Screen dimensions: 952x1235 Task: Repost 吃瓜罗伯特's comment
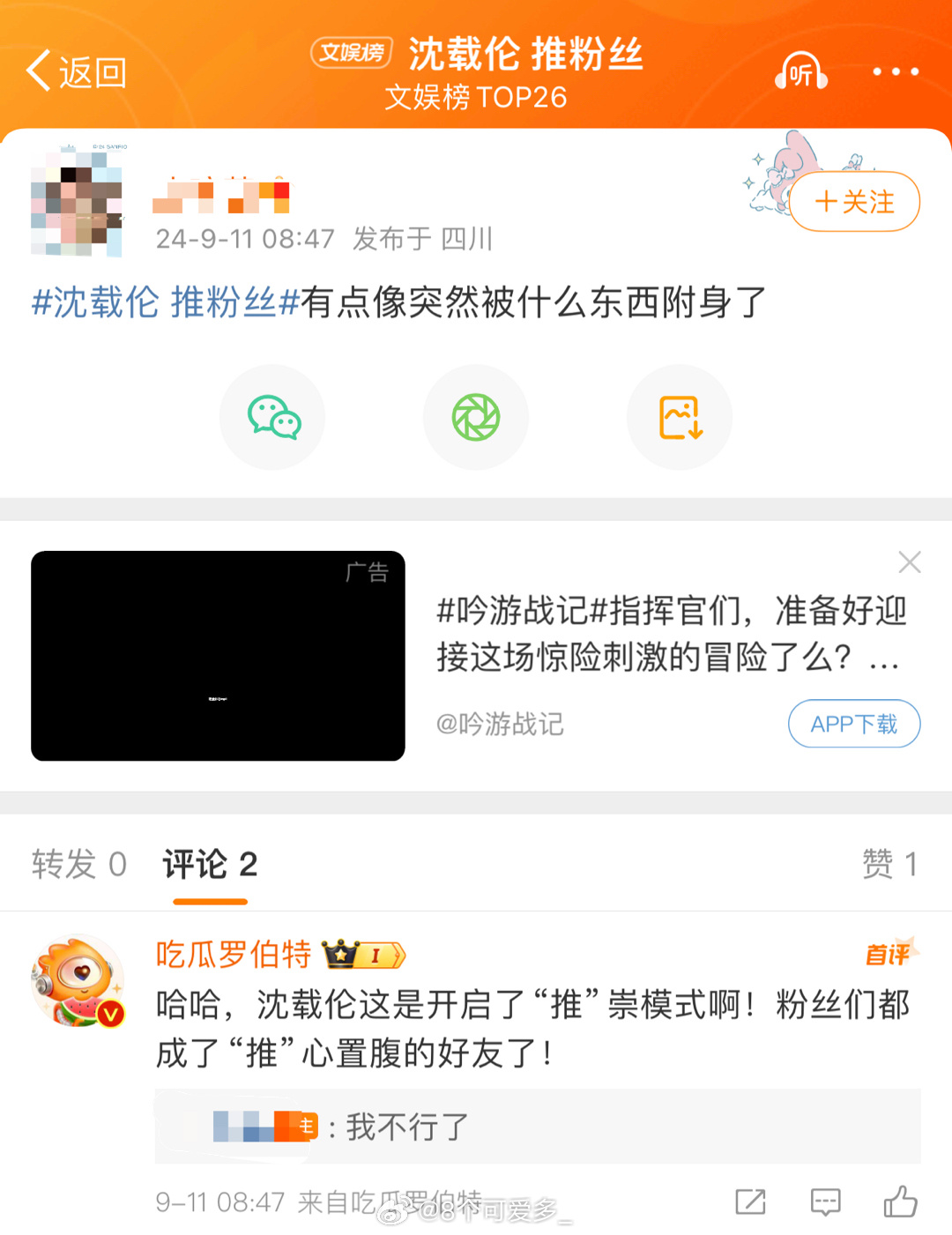[750, 1202]
